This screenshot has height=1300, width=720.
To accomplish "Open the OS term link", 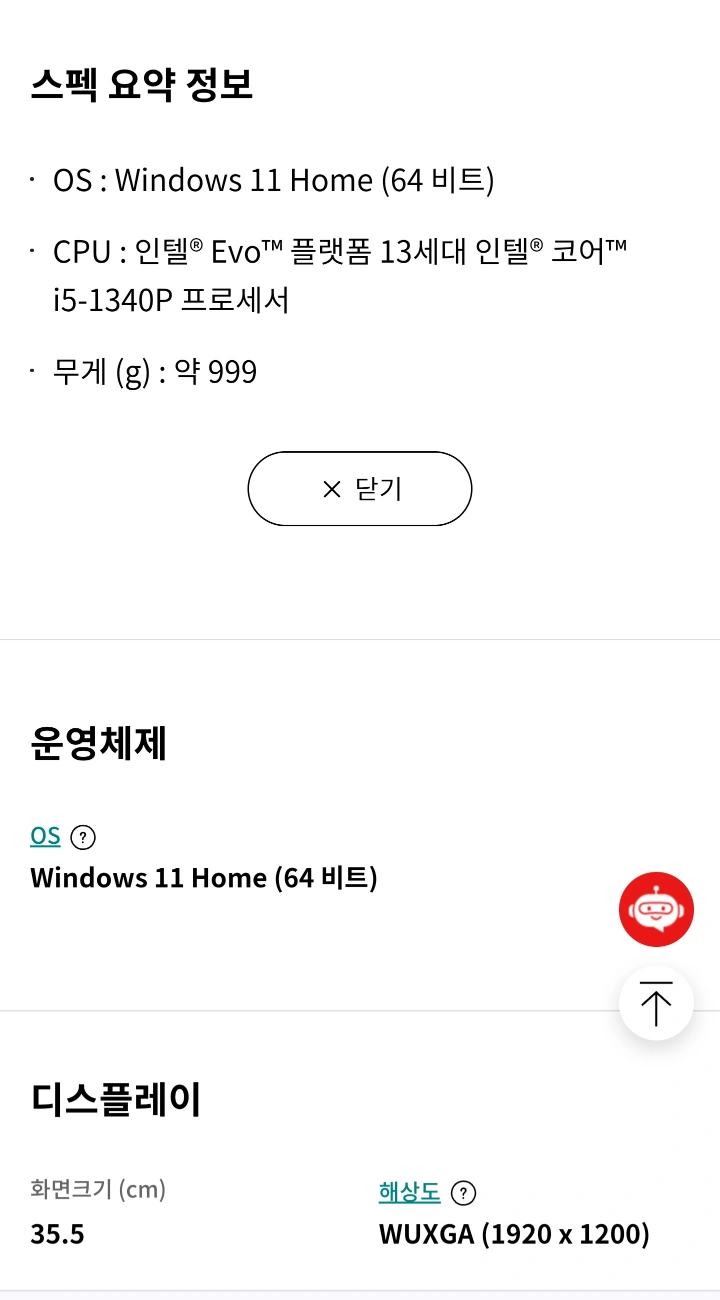I will click(x=45, y=835).
